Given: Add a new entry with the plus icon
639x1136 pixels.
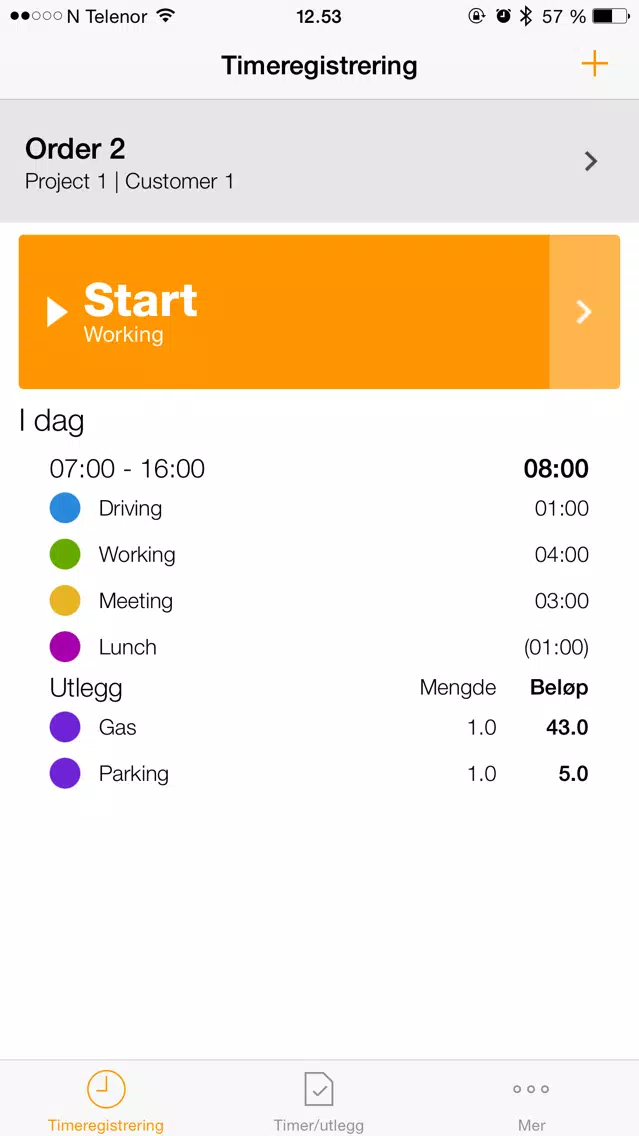Looking at the screenshot, I should [594, 64].
